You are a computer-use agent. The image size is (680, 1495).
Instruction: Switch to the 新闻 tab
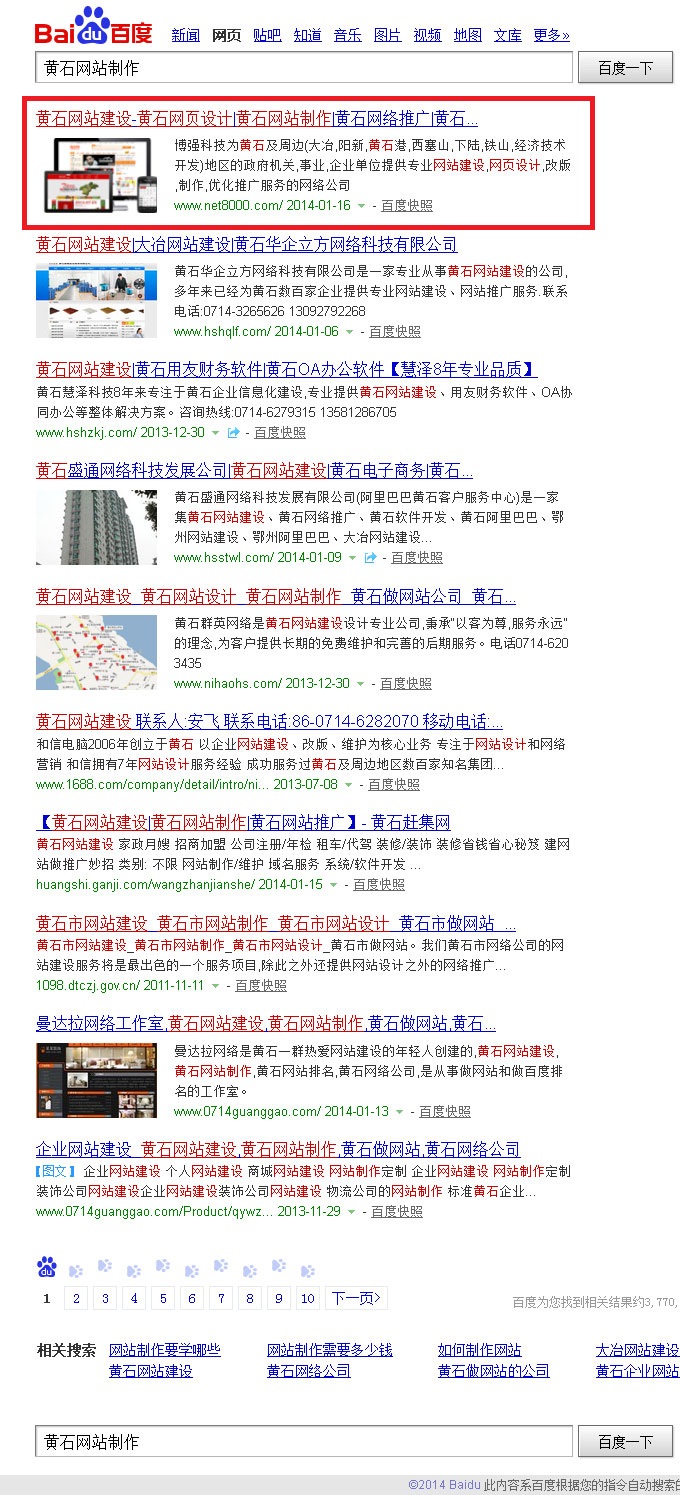coord(185,35)
